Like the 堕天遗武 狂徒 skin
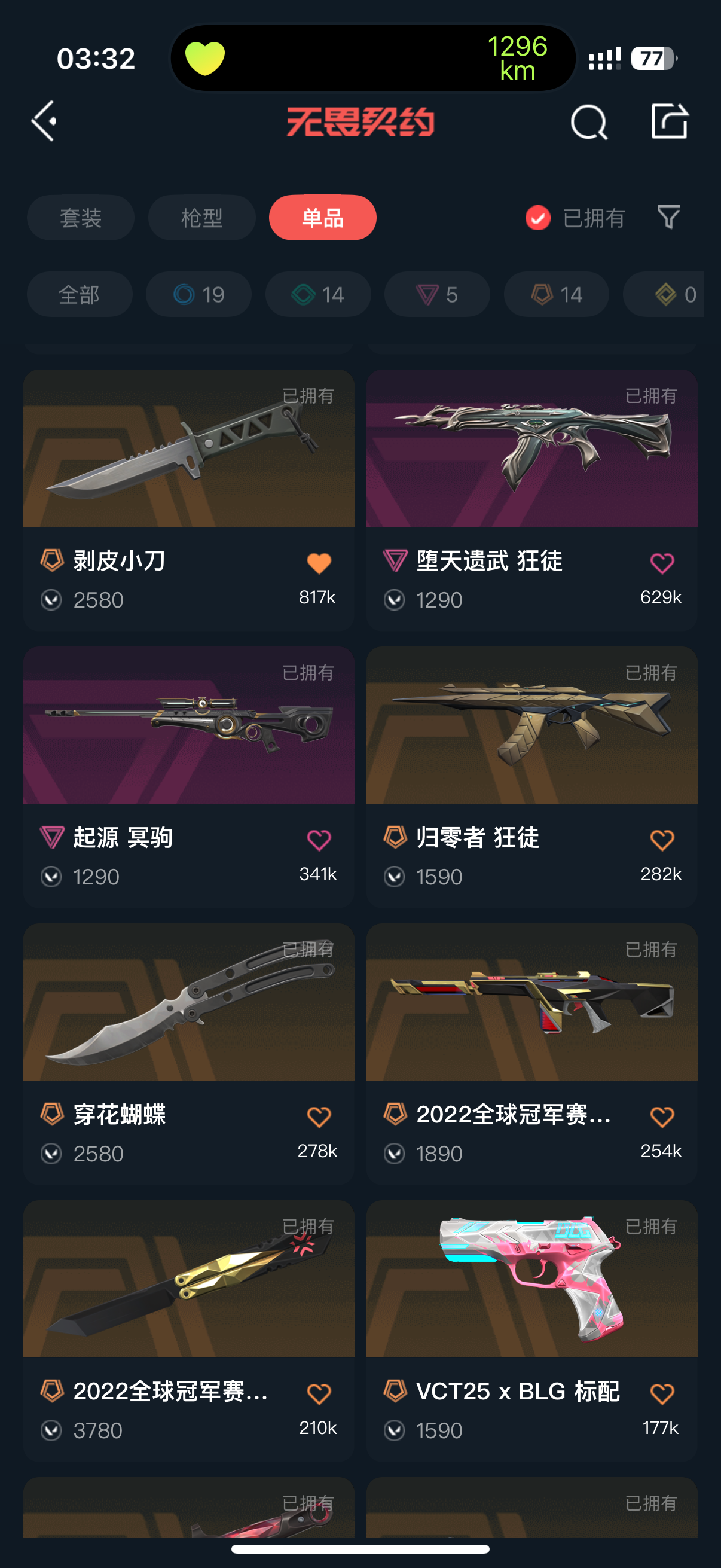Viewport: 721px width, 1568px height. 662,563
